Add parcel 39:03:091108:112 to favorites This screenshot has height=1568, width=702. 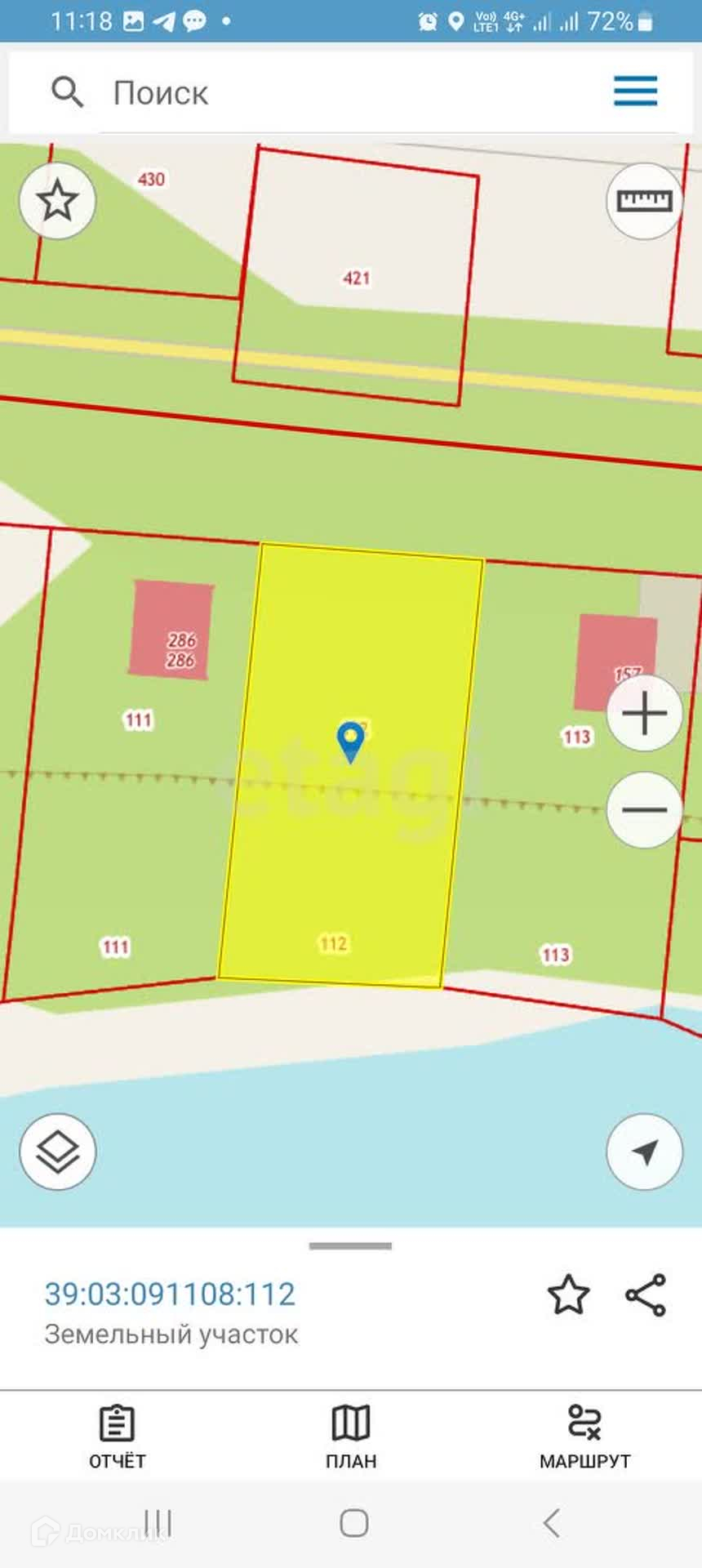(x=568, y=1294)
